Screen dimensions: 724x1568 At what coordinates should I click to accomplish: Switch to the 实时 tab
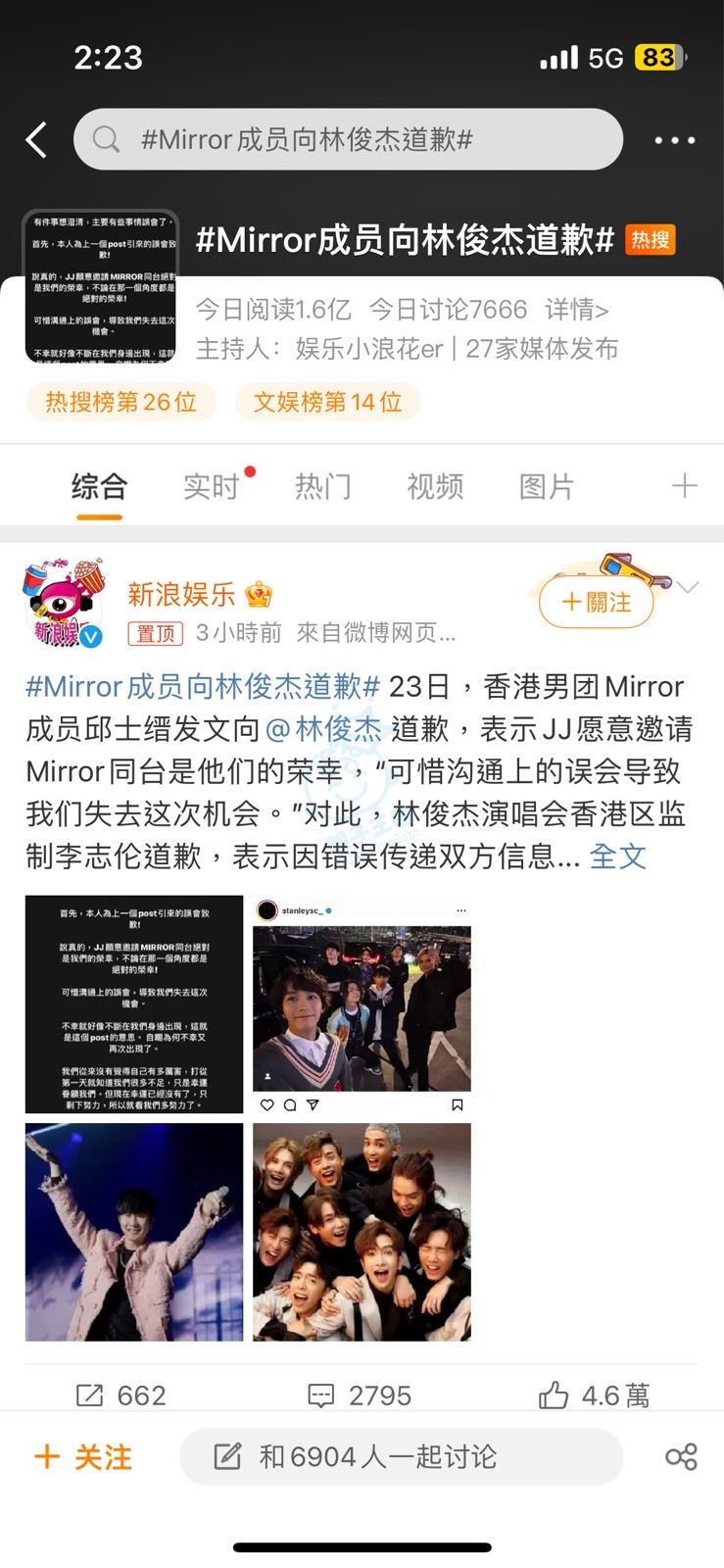212,486
